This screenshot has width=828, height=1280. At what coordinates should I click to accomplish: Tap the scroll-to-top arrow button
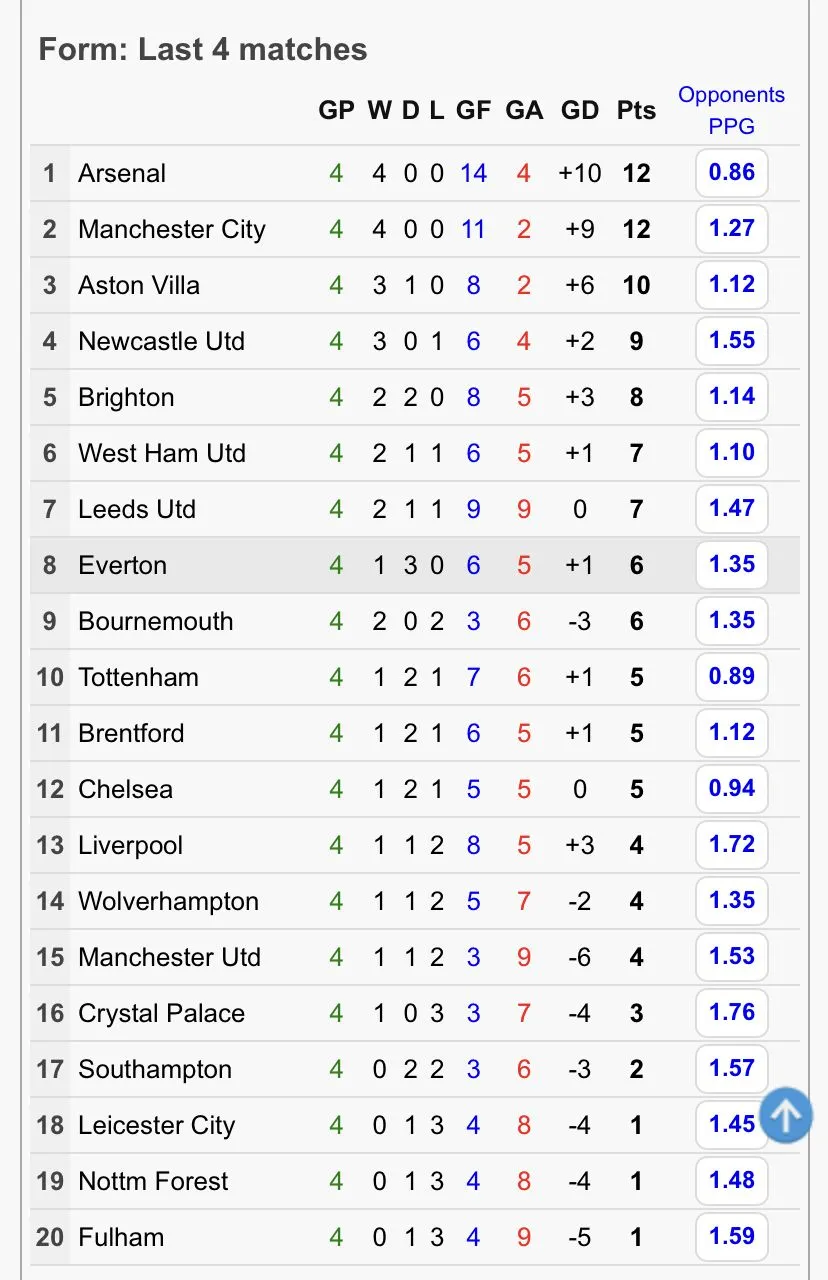click(x=786, y=1115)
